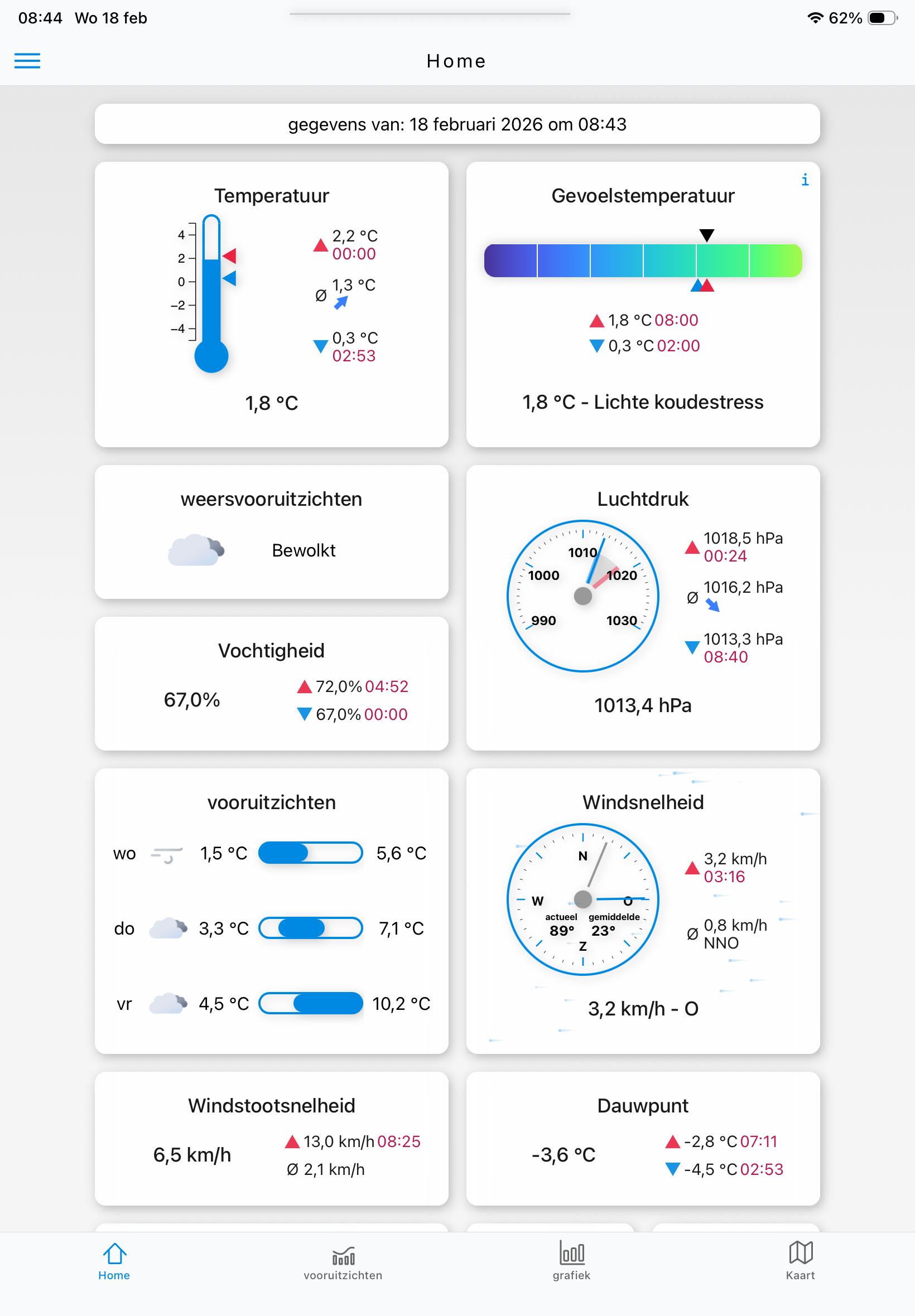Image resolution: width=915 pixels, height=1316 pixels.
Task: Open the weersvooruitzichten card
Action: tap(271, 531)
